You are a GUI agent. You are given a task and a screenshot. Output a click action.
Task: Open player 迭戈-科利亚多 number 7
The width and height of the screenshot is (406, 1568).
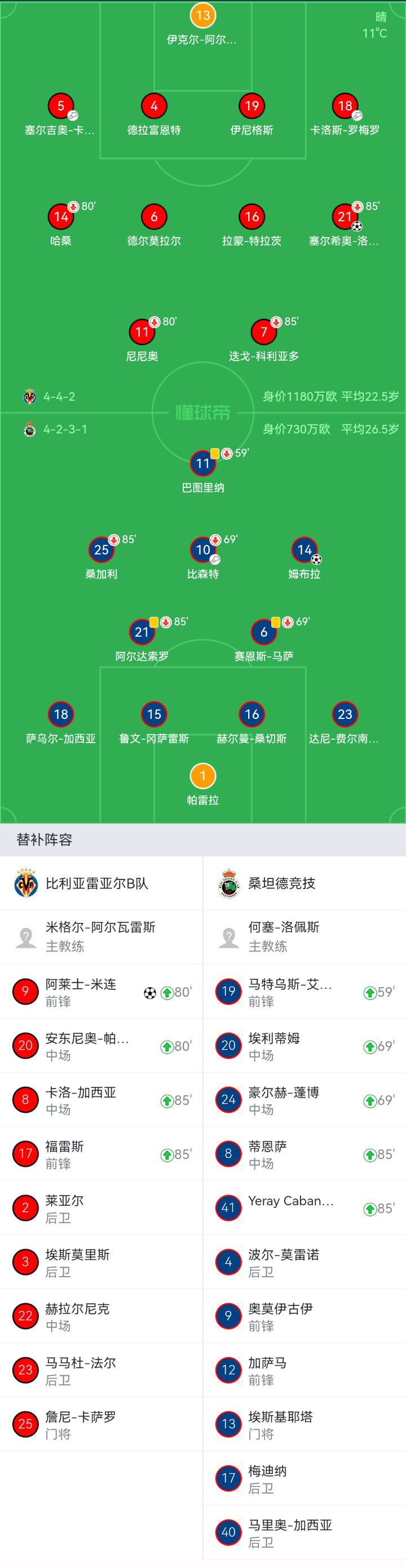point(263,332)
